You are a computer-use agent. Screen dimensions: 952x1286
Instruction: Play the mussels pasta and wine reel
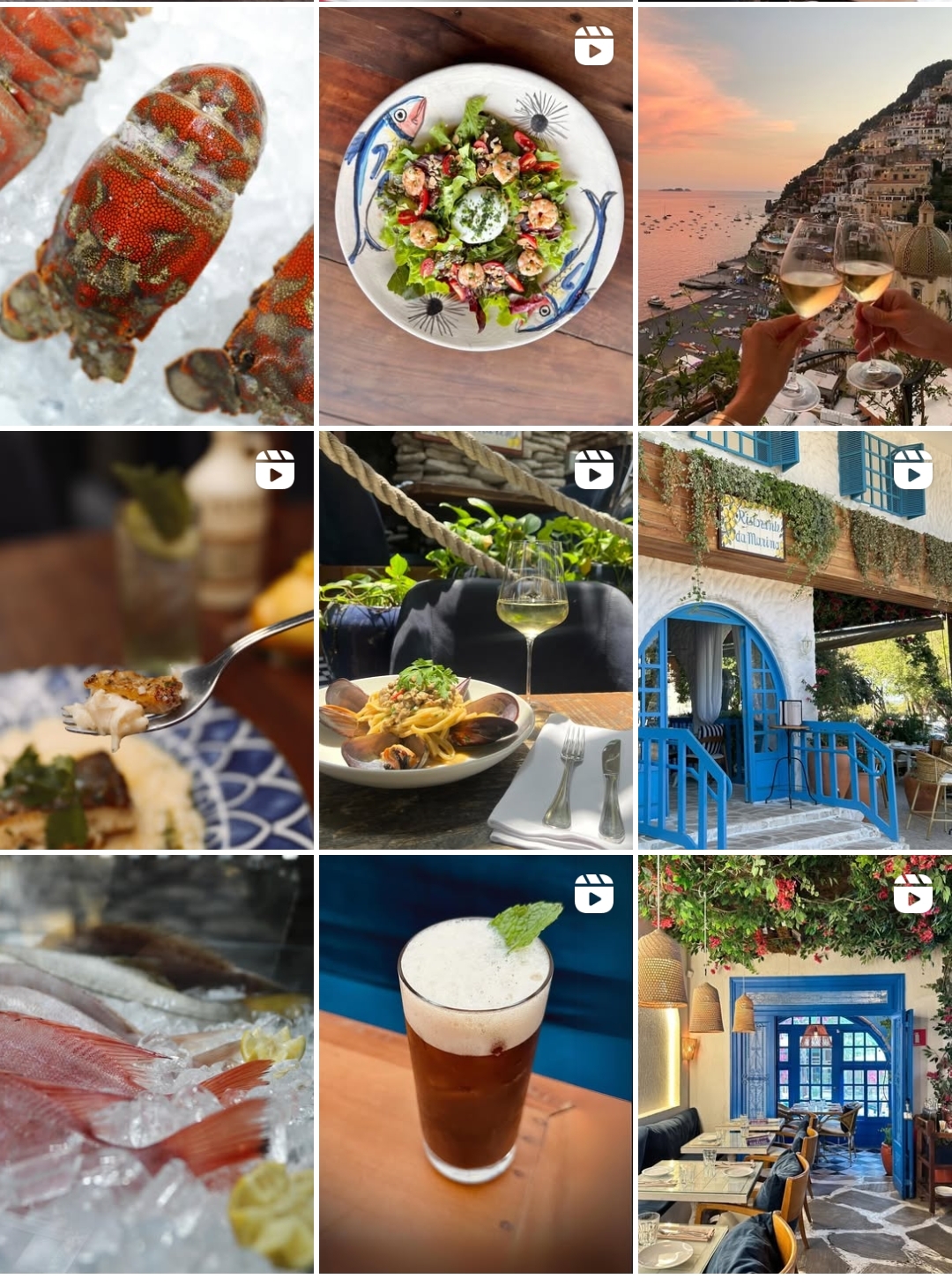tap(475, 640)
